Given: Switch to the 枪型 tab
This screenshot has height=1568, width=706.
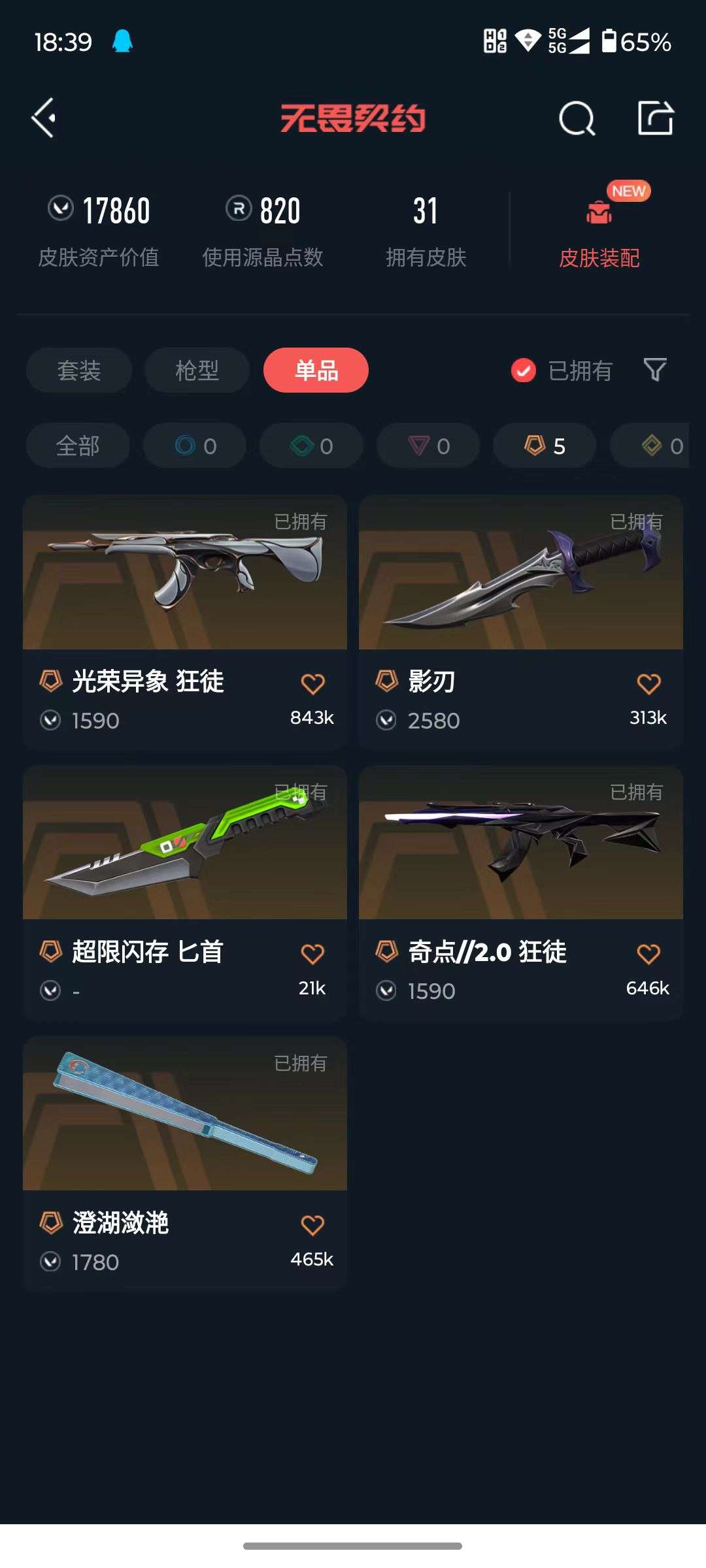Looking at the screenshot, I should 196,370.
